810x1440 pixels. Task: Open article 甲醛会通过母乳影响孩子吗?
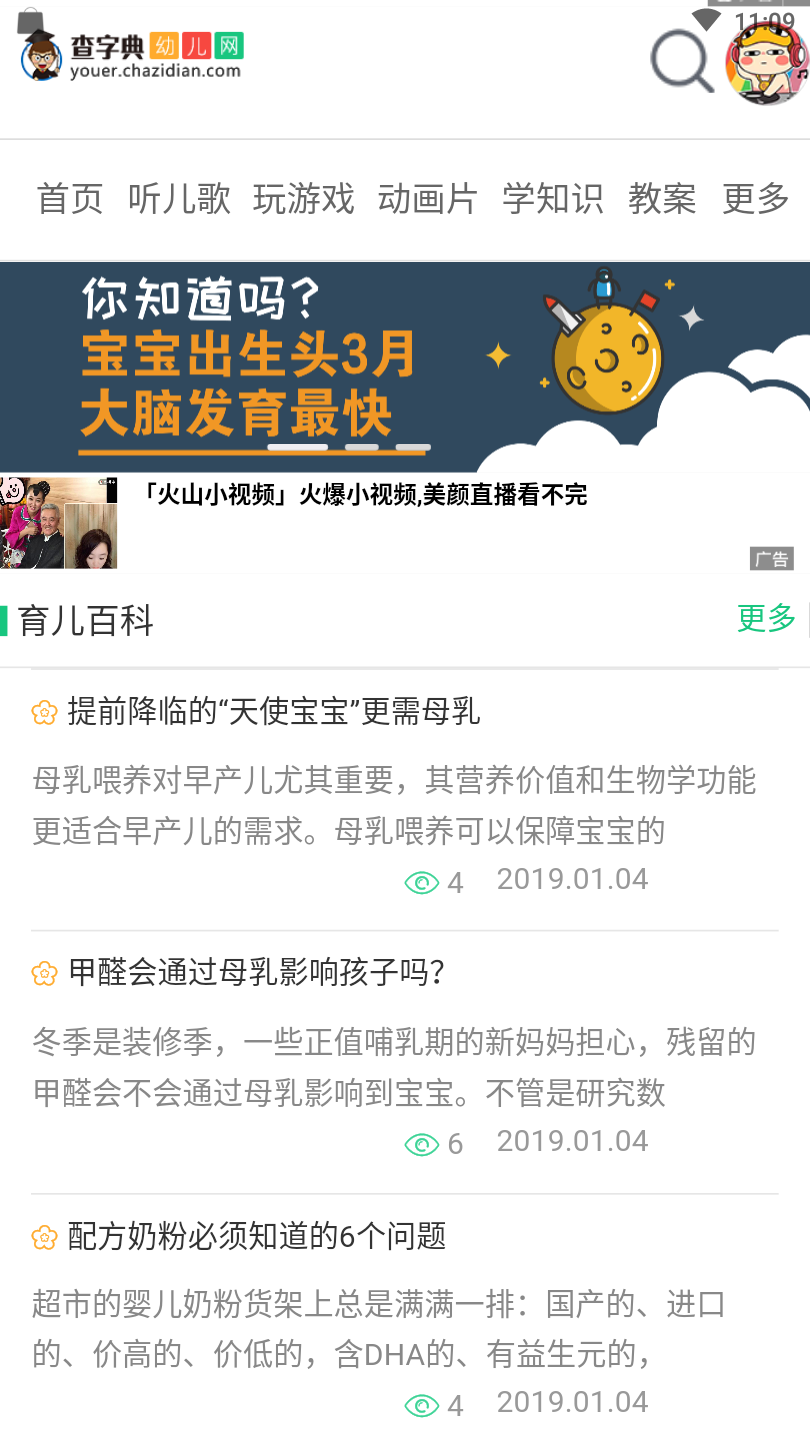[257, 973]
